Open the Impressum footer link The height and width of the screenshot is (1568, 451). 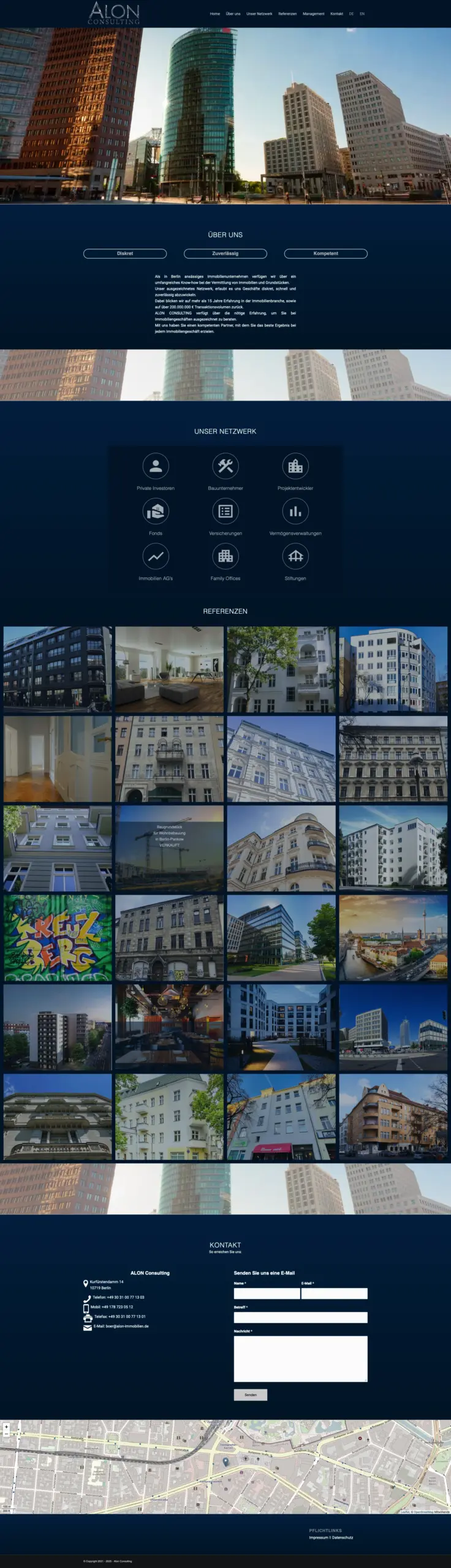pyautogui.click(x=319, y=1537)
